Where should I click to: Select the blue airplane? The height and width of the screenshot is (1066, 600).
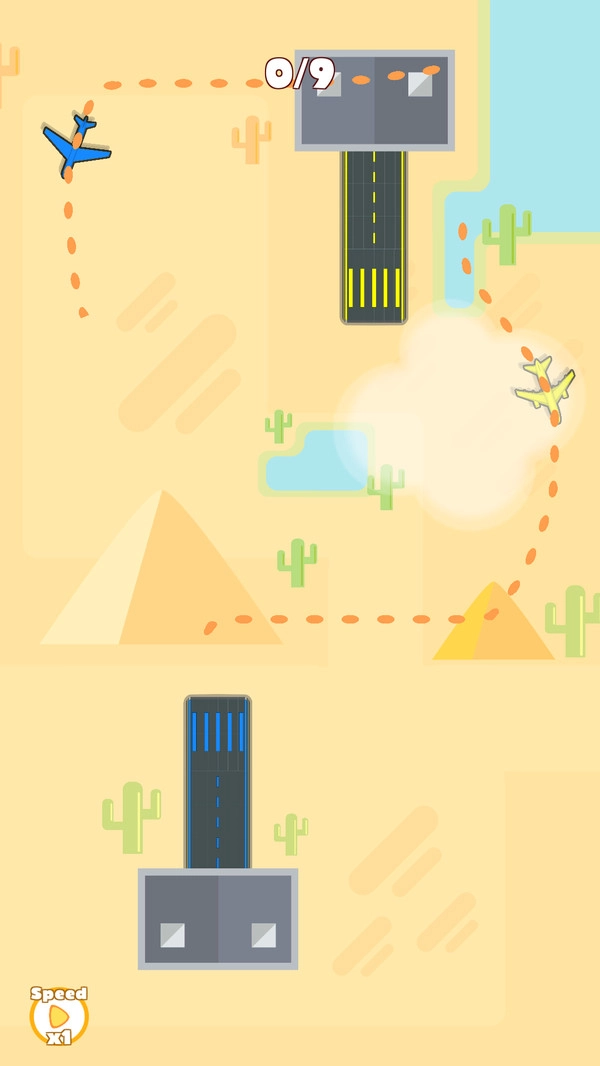click(x=74, y=146)
